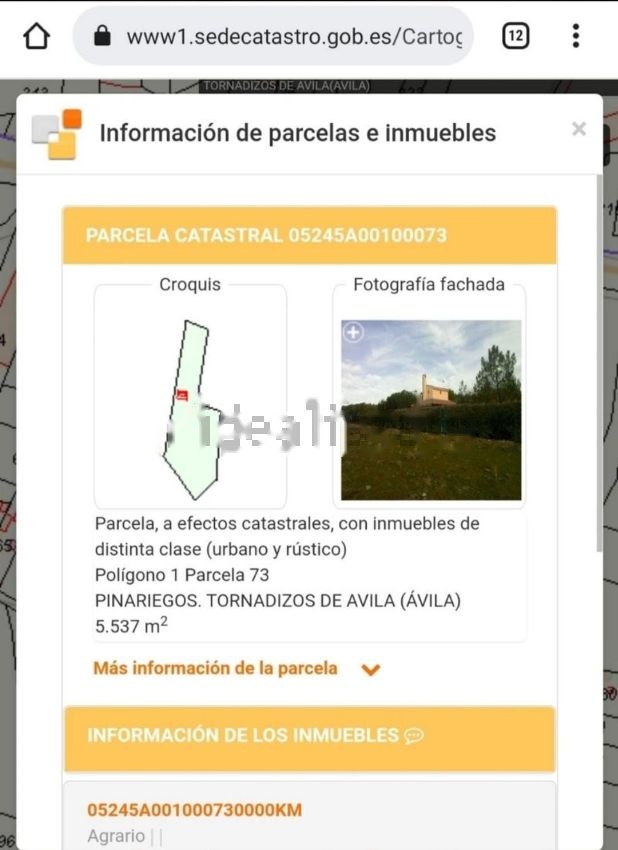Open the tab switcher showing 12 tabs
Viewport: 618px width, 850px height.
pos(516,36)
